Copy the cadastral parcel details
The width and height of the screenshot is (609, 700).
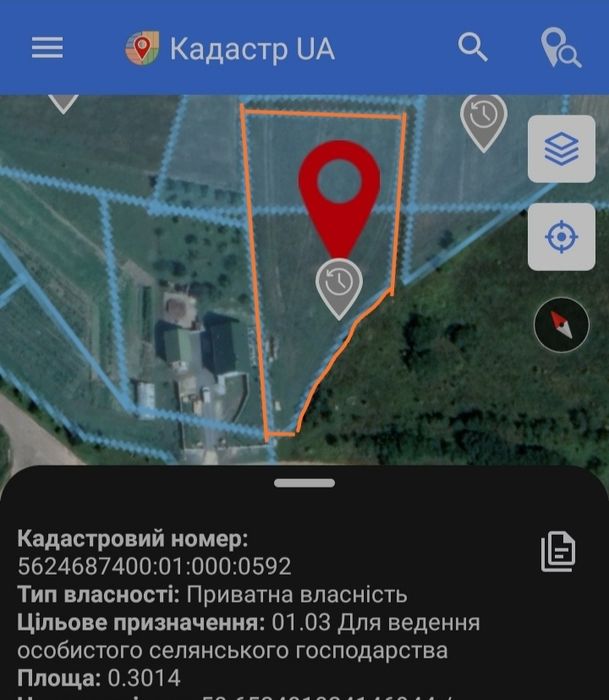558,551
